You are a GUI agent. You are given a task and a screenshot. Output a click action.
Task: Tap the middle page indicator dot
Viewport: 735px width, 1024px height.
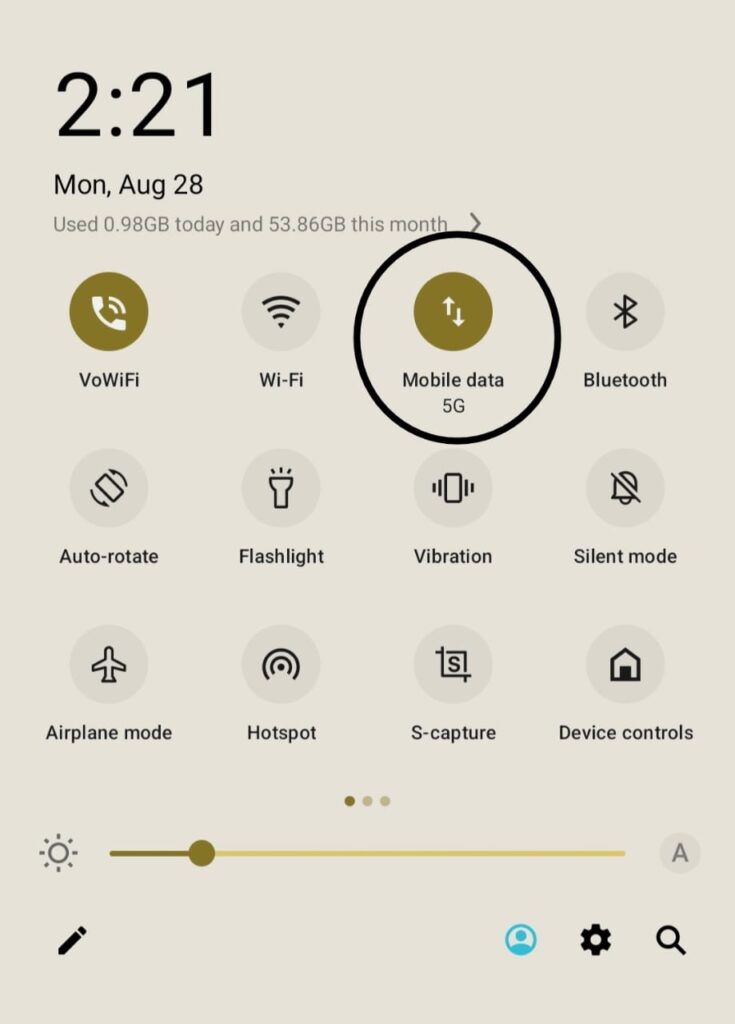click(x=367, y=800)
